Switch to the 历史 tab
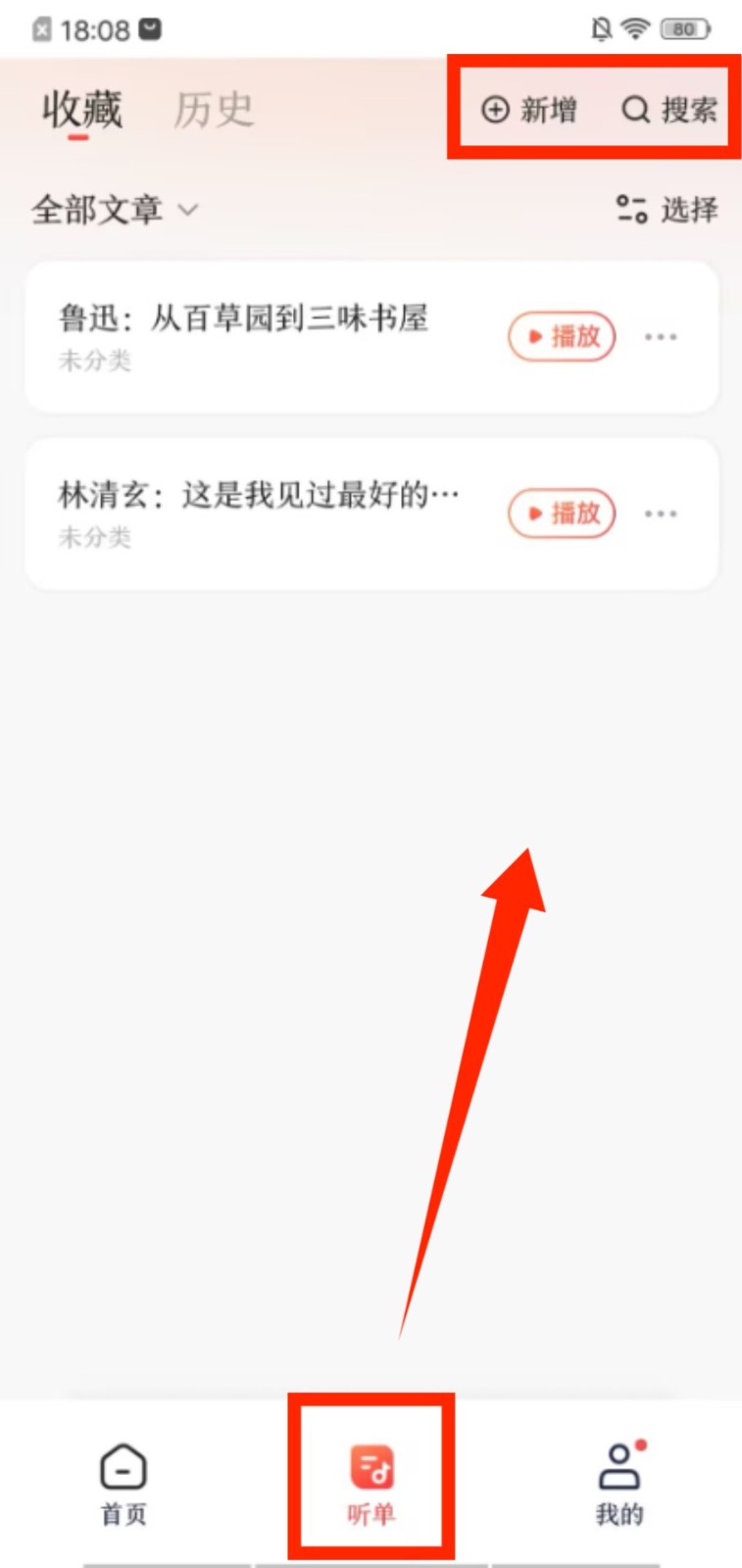 coord(214,109)
